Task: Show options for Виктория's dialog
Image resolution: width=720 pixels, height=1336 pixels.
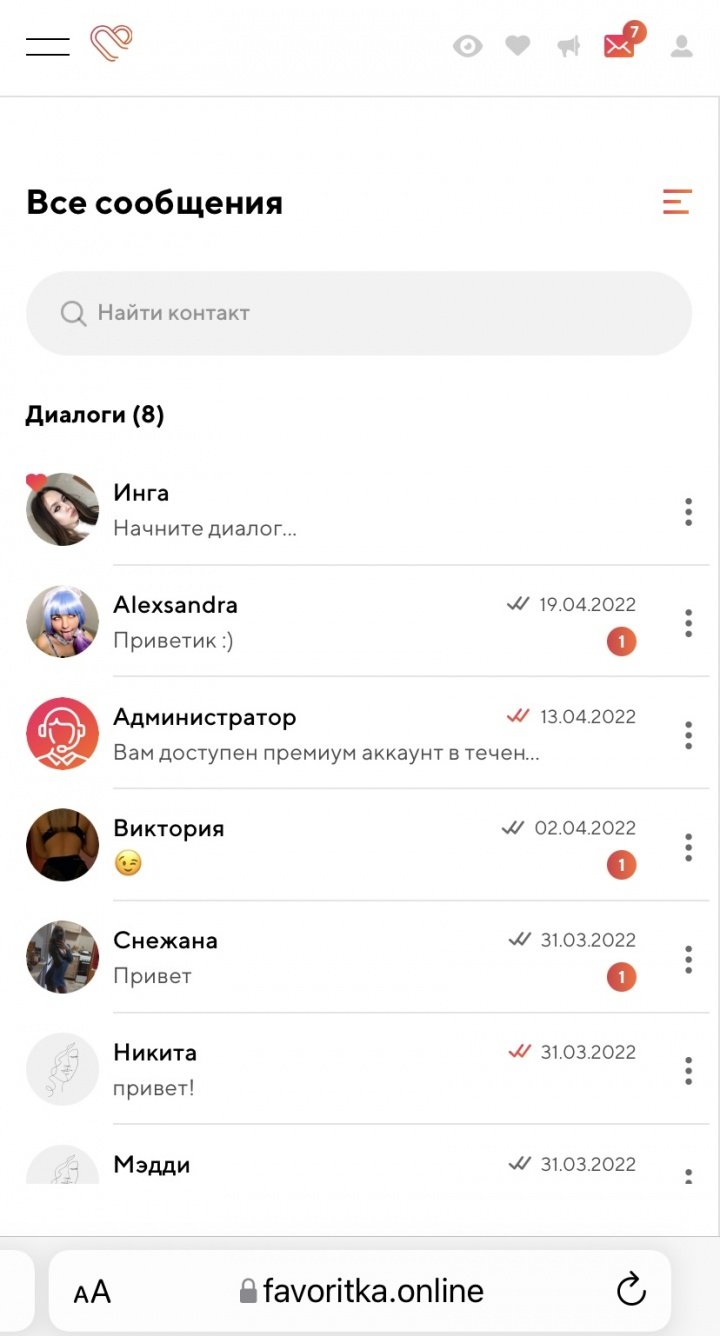Action: click(688, 847)
